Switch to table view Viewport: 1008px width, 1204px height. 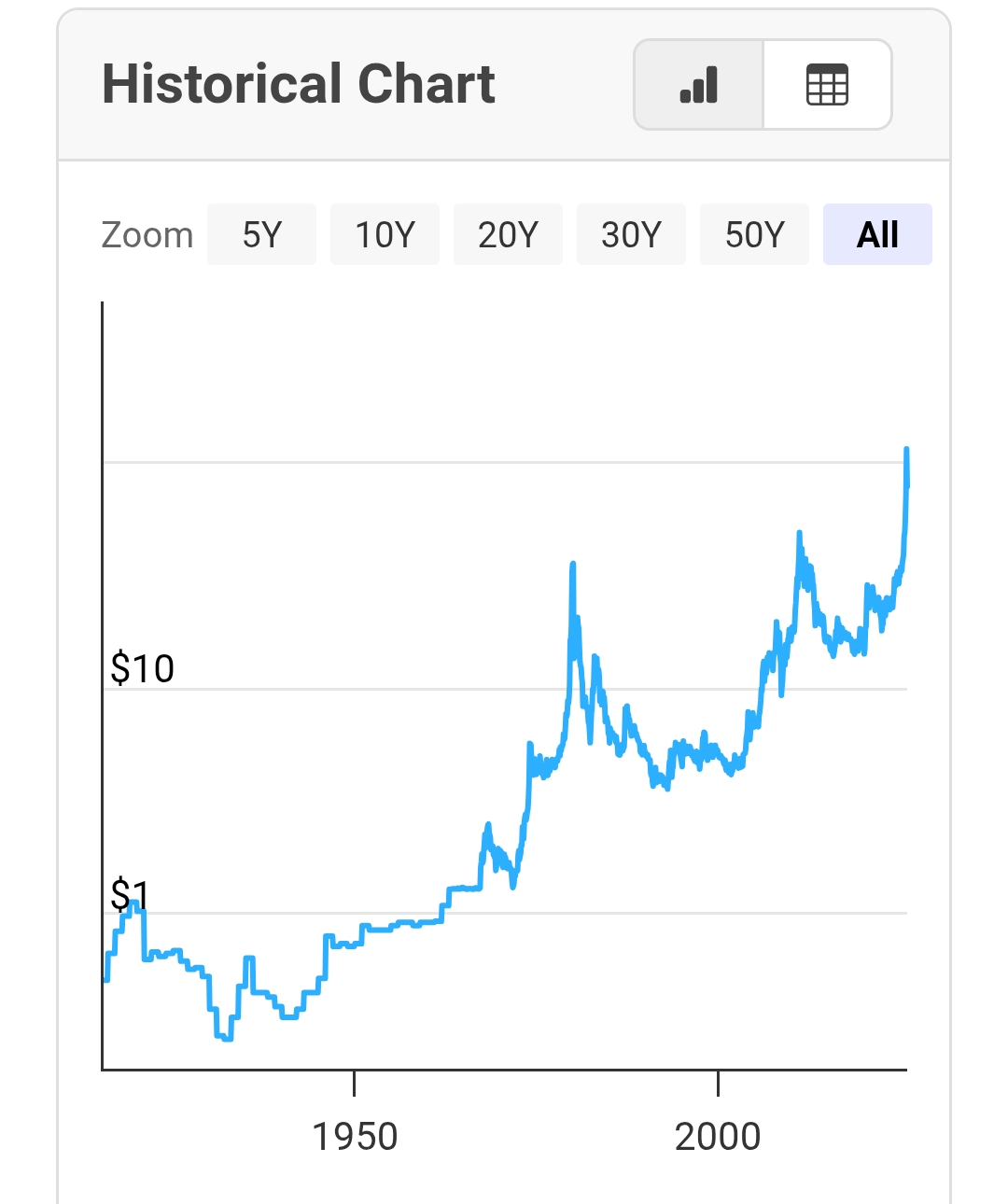827,85
